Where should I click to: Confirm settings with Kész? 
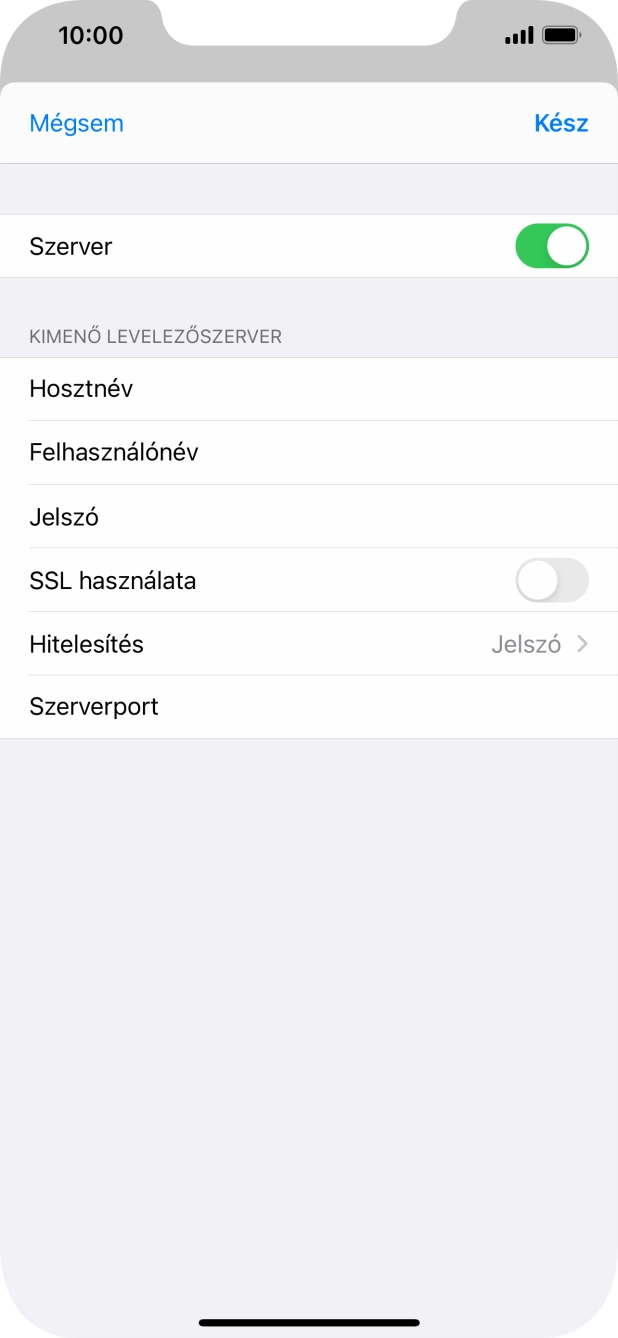561,123
